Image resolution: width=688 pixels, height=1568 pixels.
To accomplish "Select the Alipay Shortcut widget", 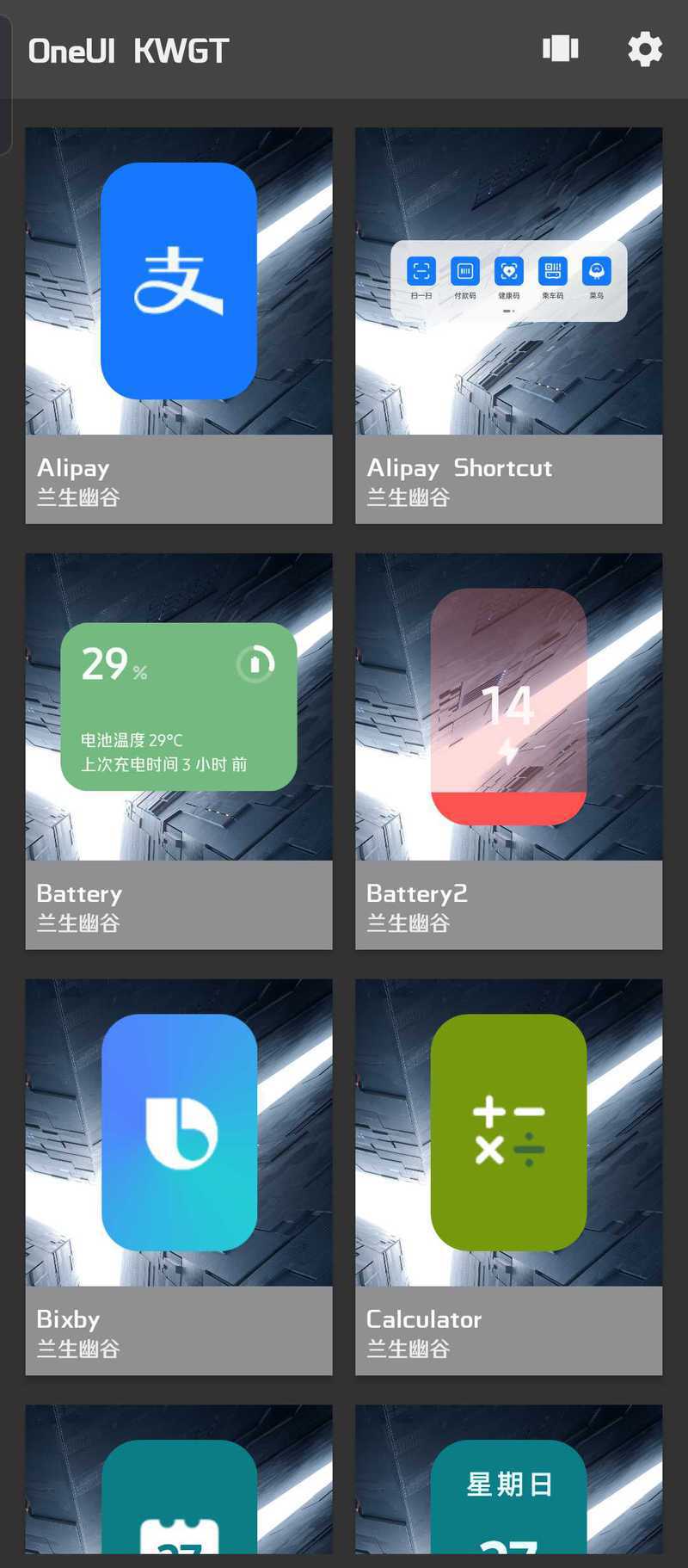I will (x=508, y=325).
